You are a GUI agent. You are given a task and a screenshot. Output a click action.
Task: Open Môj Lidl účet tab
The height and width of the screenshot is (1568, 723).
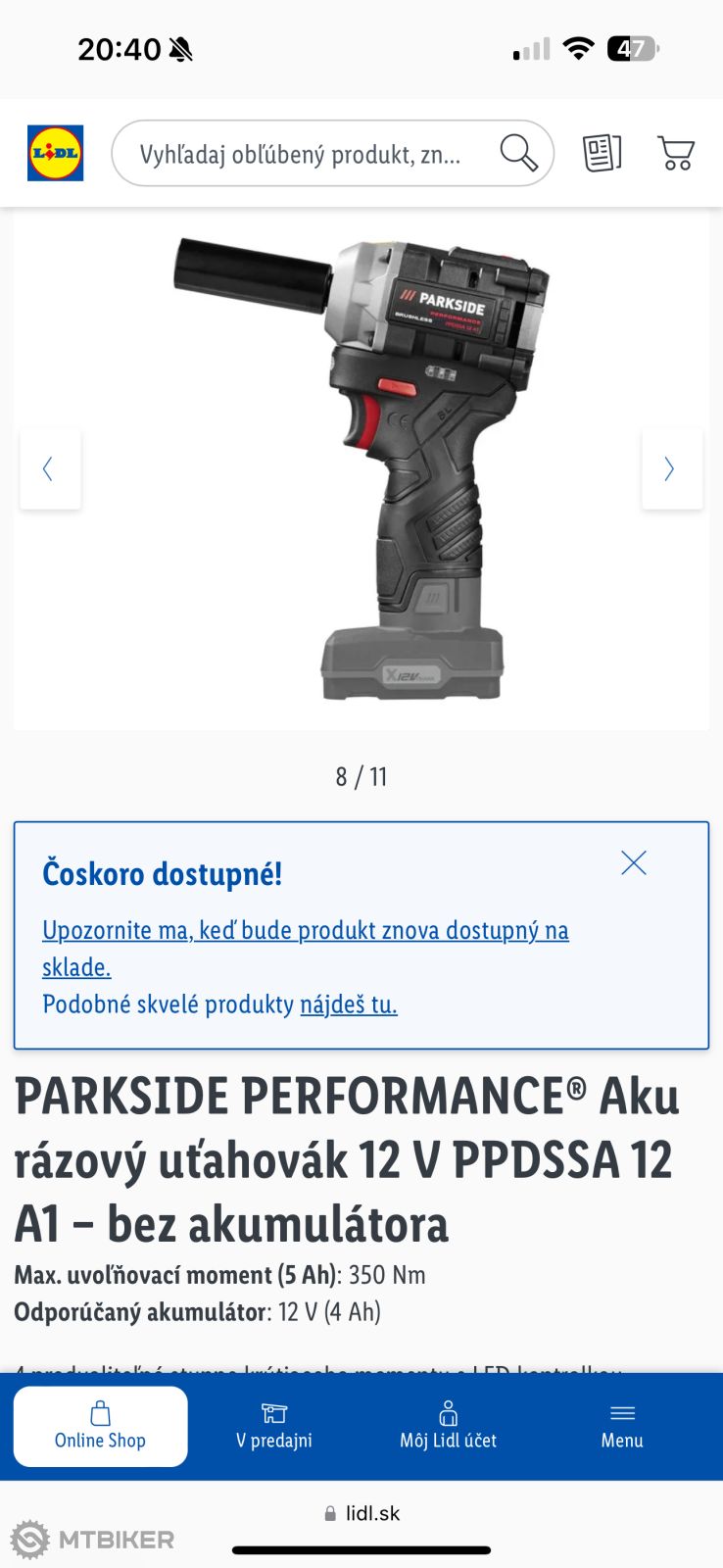point(448,1426)
